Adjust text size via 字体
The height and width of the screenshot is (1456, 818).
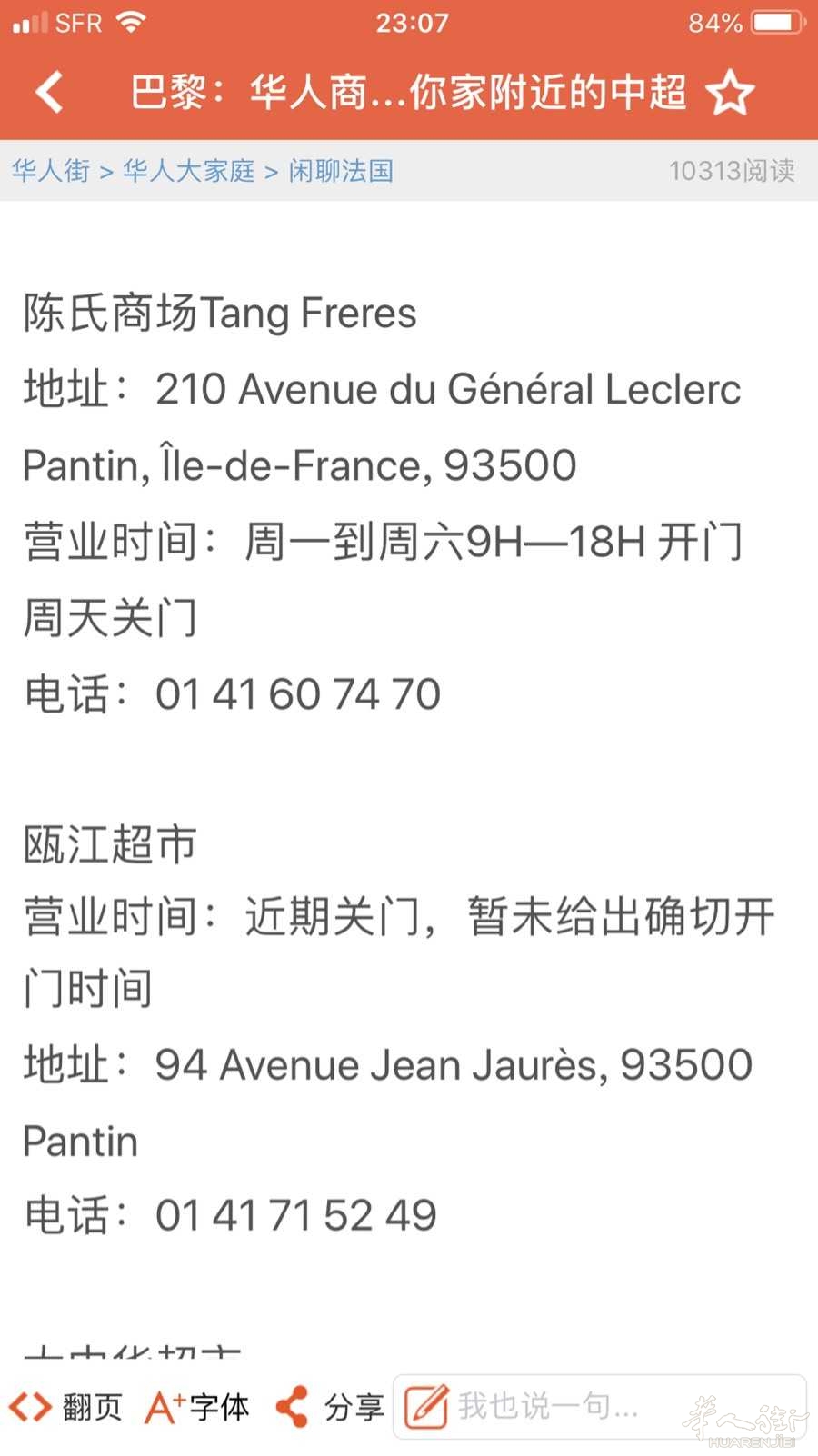[197, 1407]
